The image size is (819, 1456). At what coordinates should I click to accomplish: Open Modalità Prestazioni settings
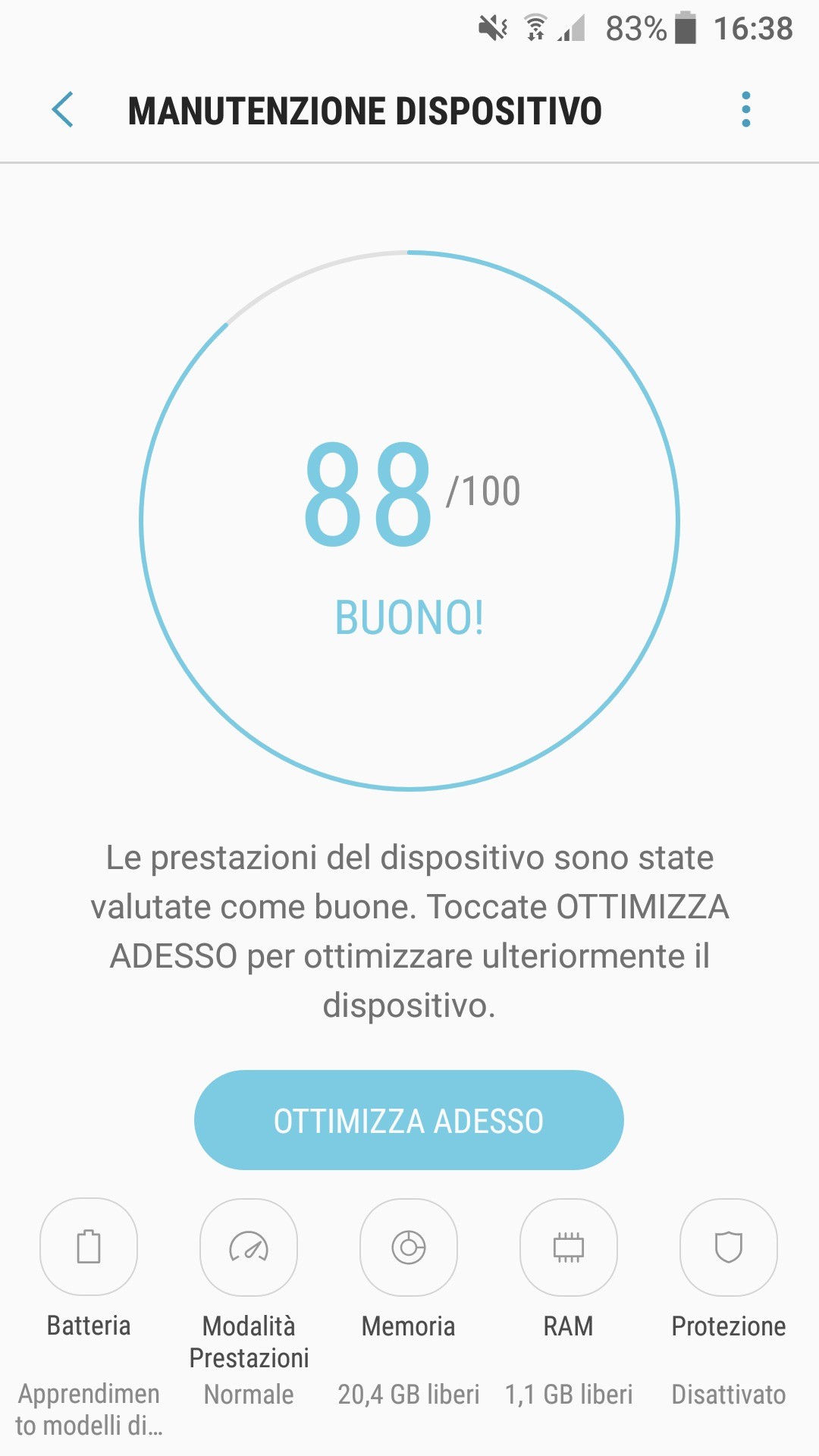(x=249, y=1247)
